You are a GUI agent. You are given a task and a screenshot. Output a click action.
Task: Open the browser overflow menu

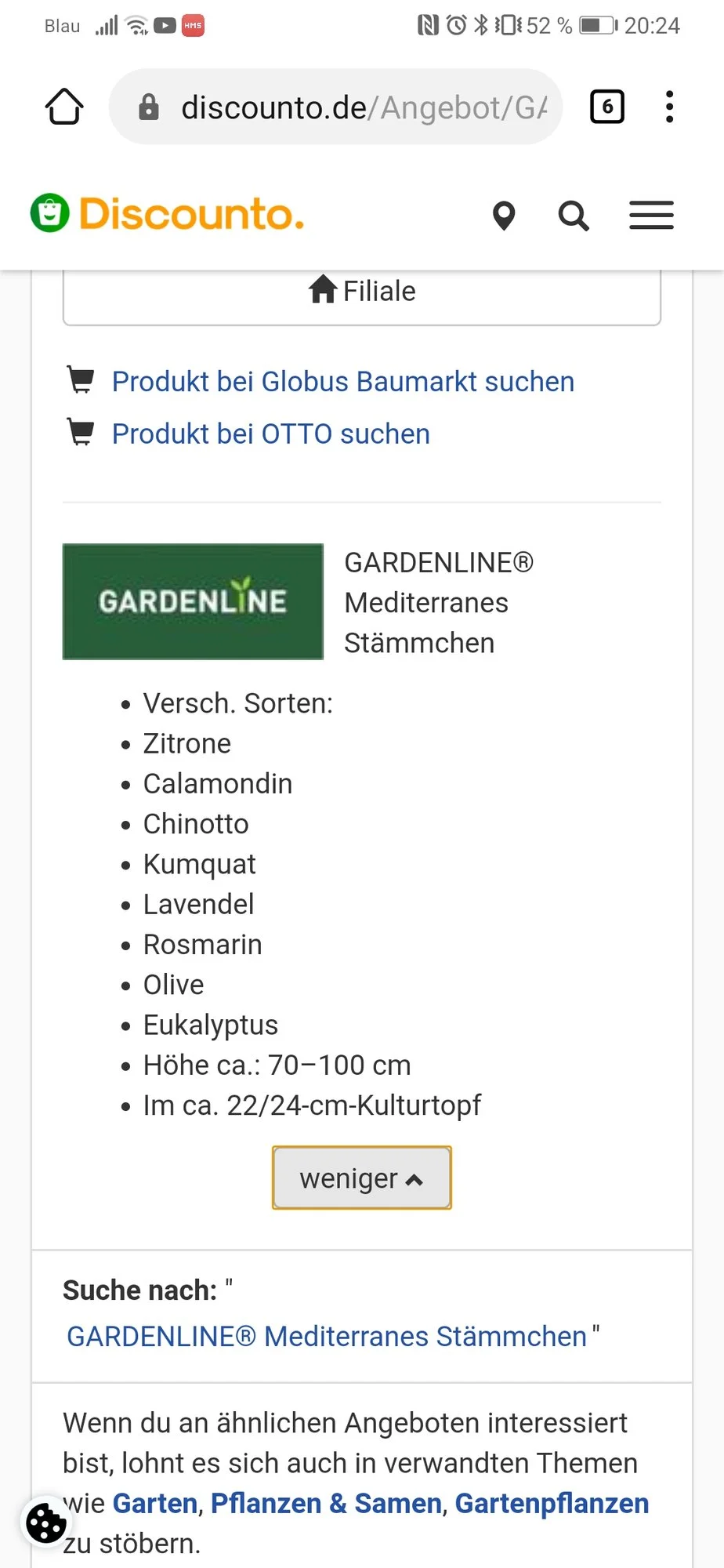click(x=669, y=107)
